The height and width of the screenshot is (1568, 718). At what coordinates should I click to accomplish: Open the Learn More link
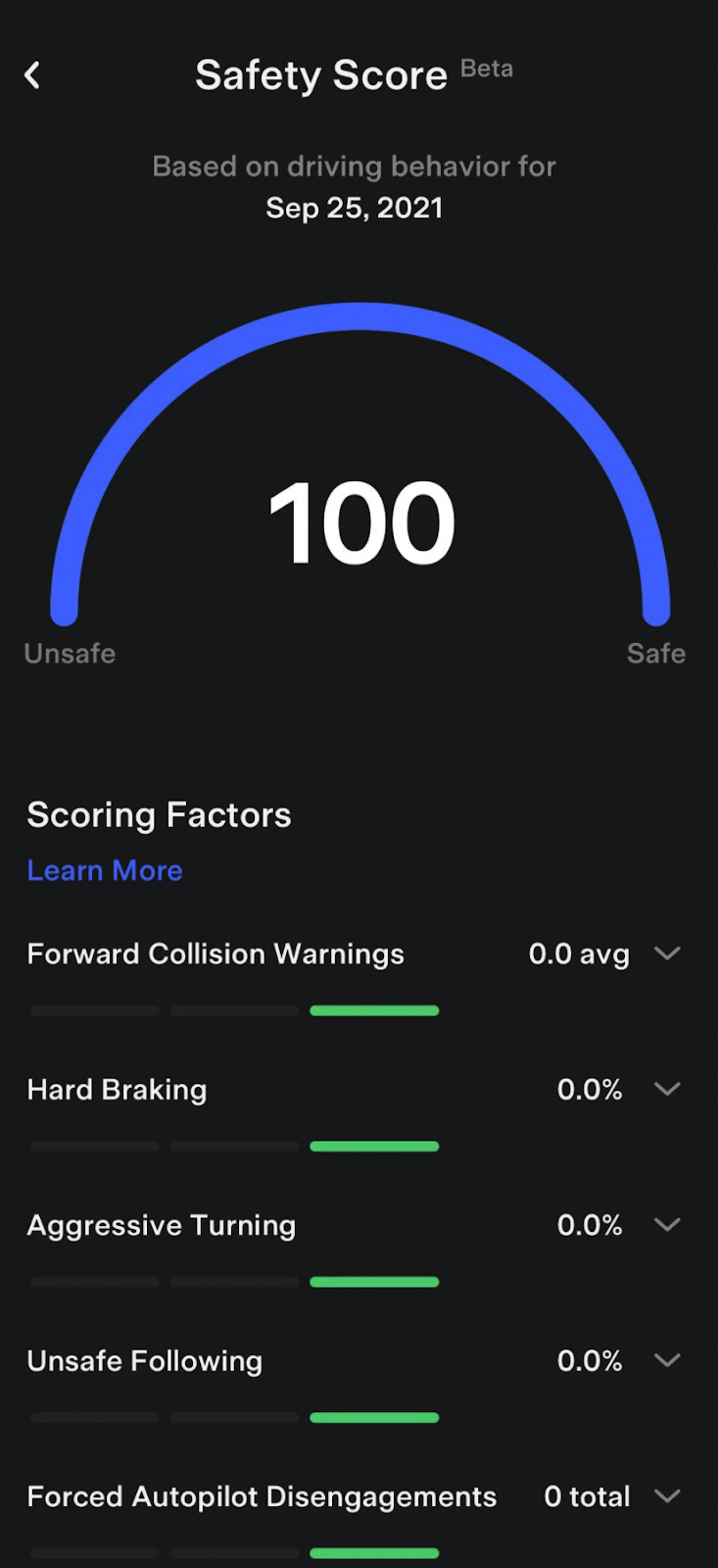pos(105,870)
